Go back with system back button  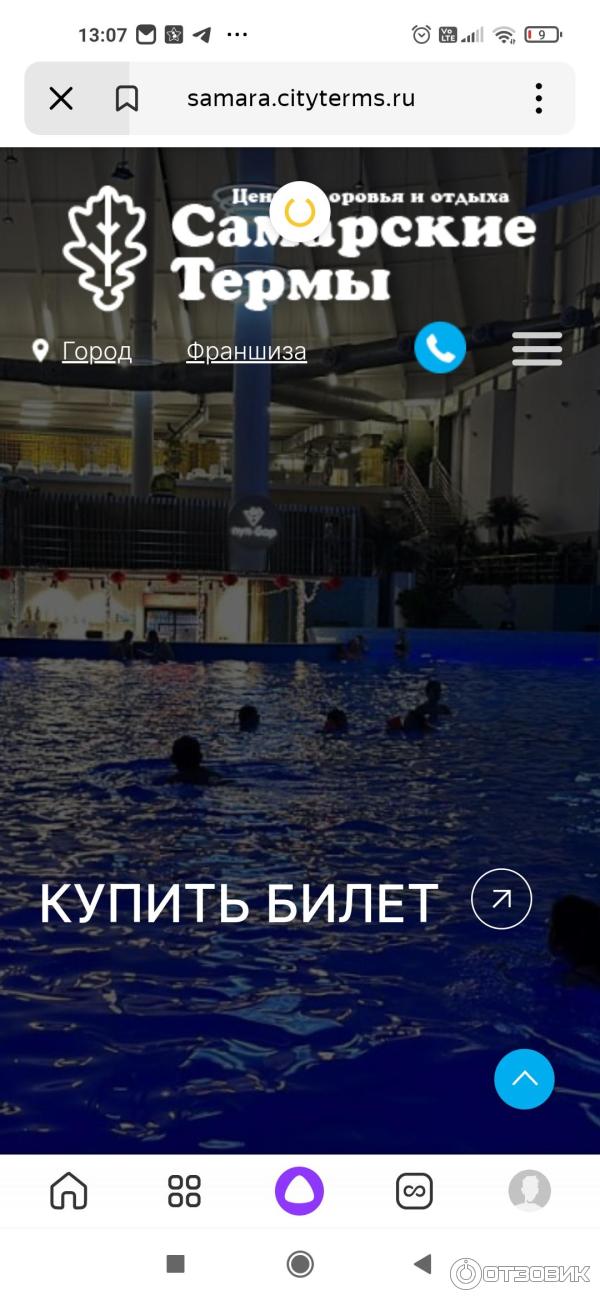click(x=422, y=1264)
